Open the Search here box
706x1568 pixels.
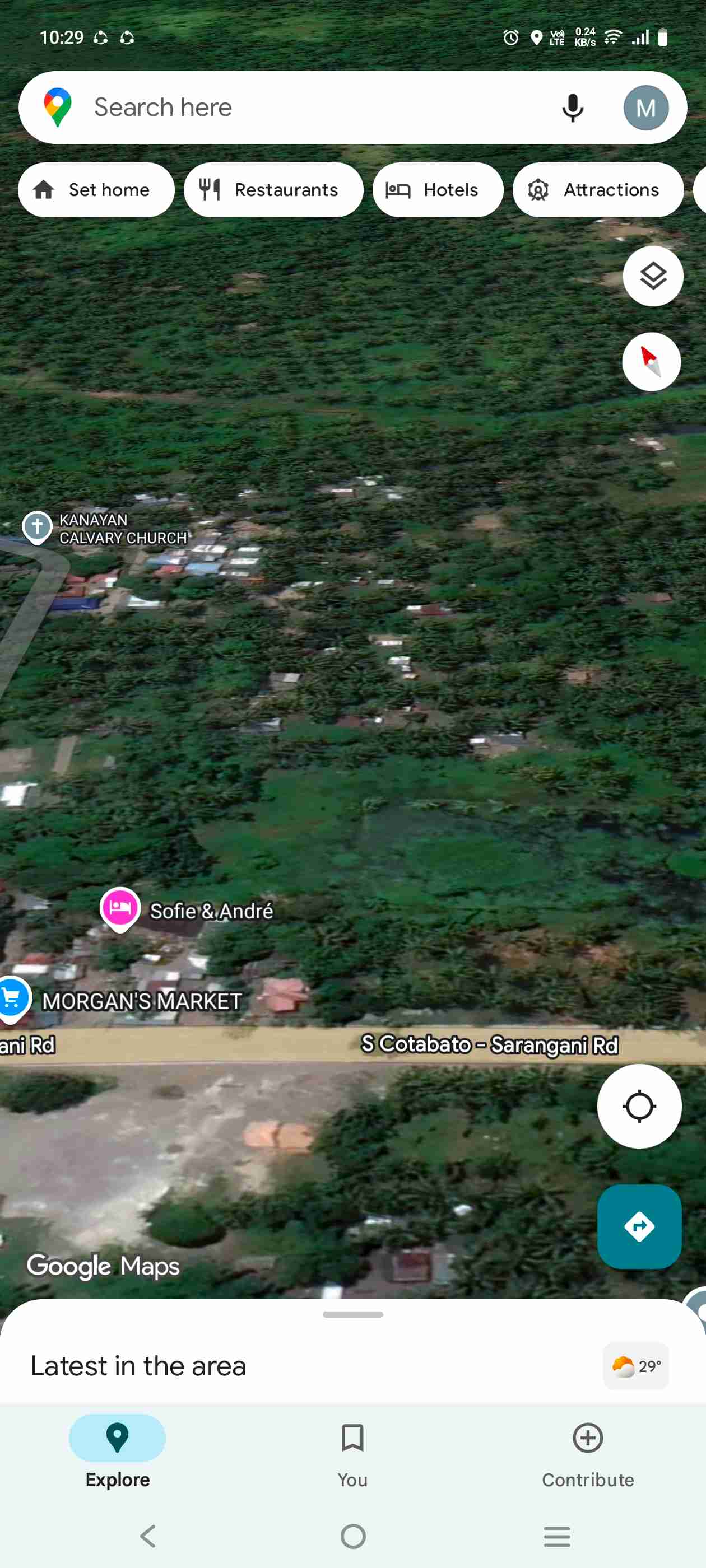[305, 108]
